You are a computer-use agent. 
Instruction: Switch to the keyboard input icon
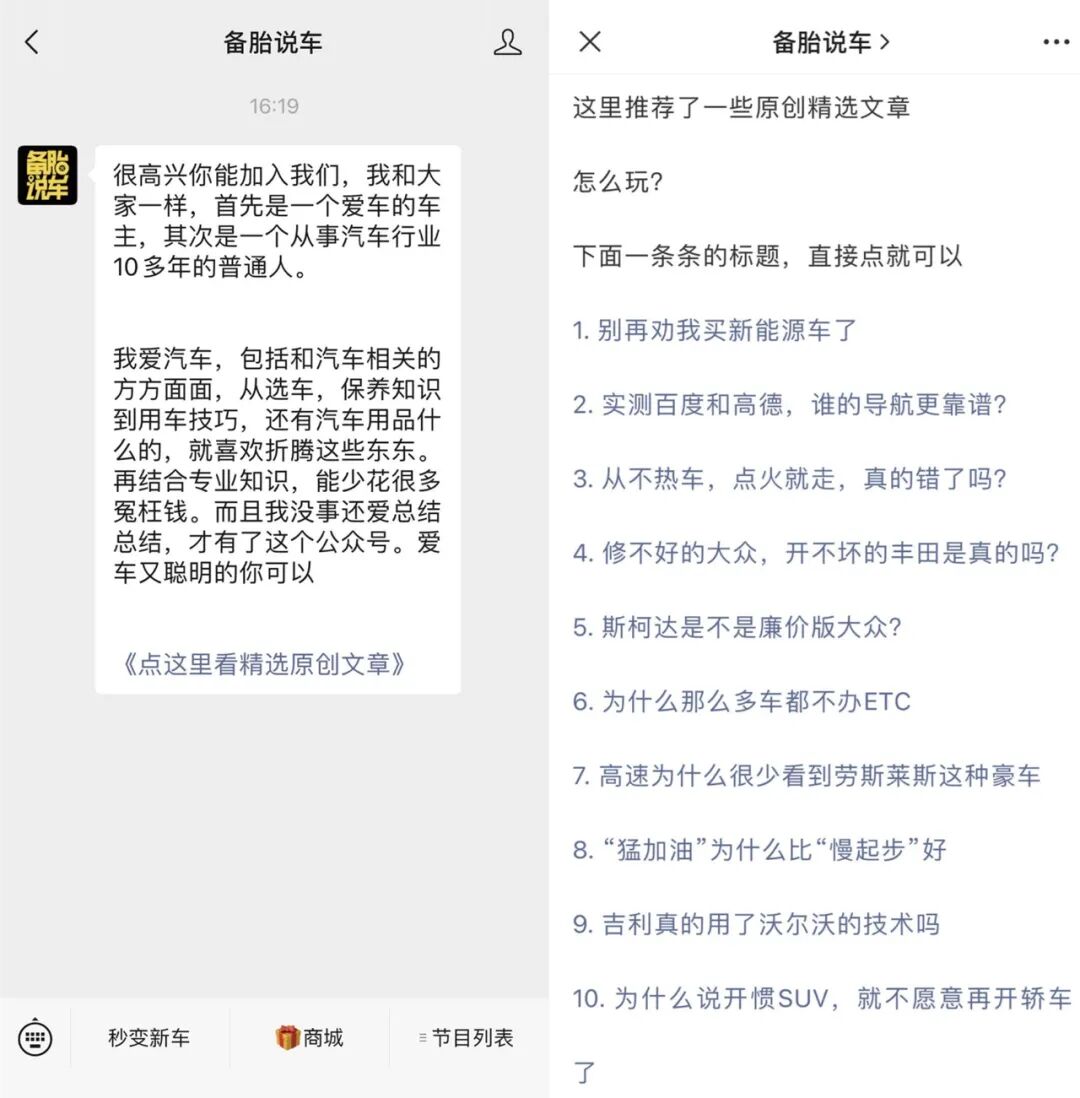(x=36, y=1038)
